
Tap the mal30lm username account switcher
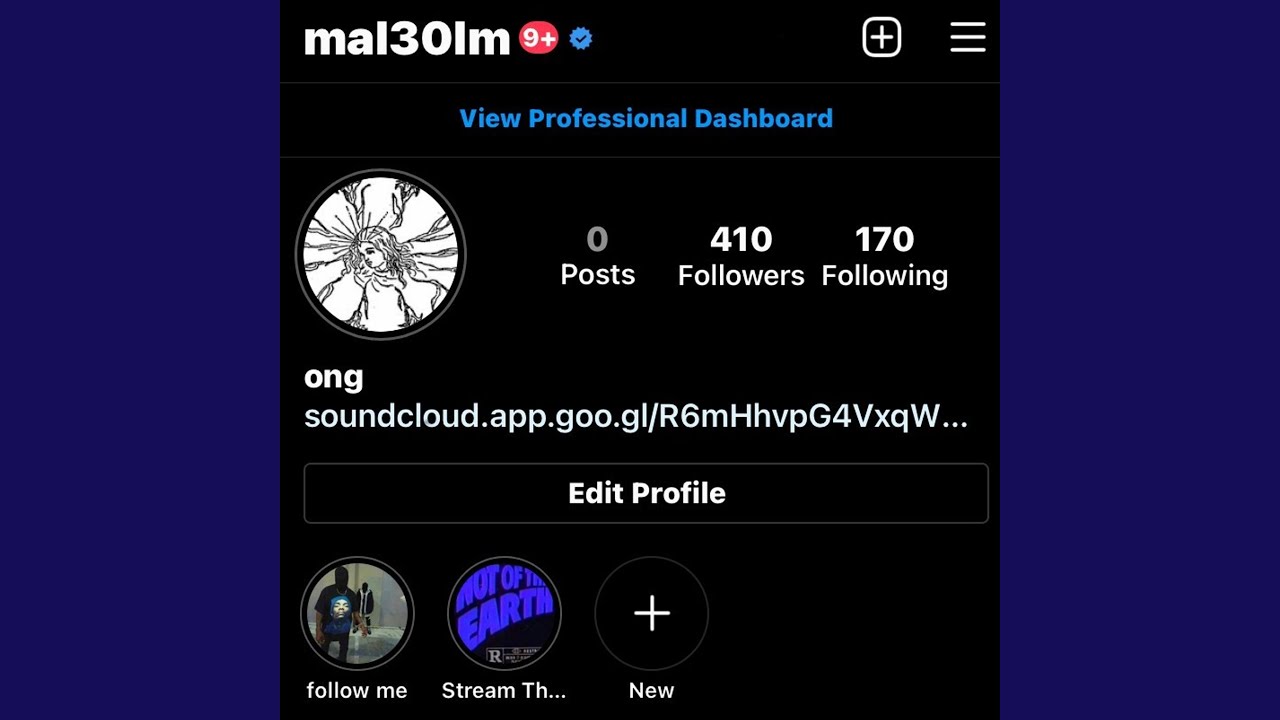point(407,39)
